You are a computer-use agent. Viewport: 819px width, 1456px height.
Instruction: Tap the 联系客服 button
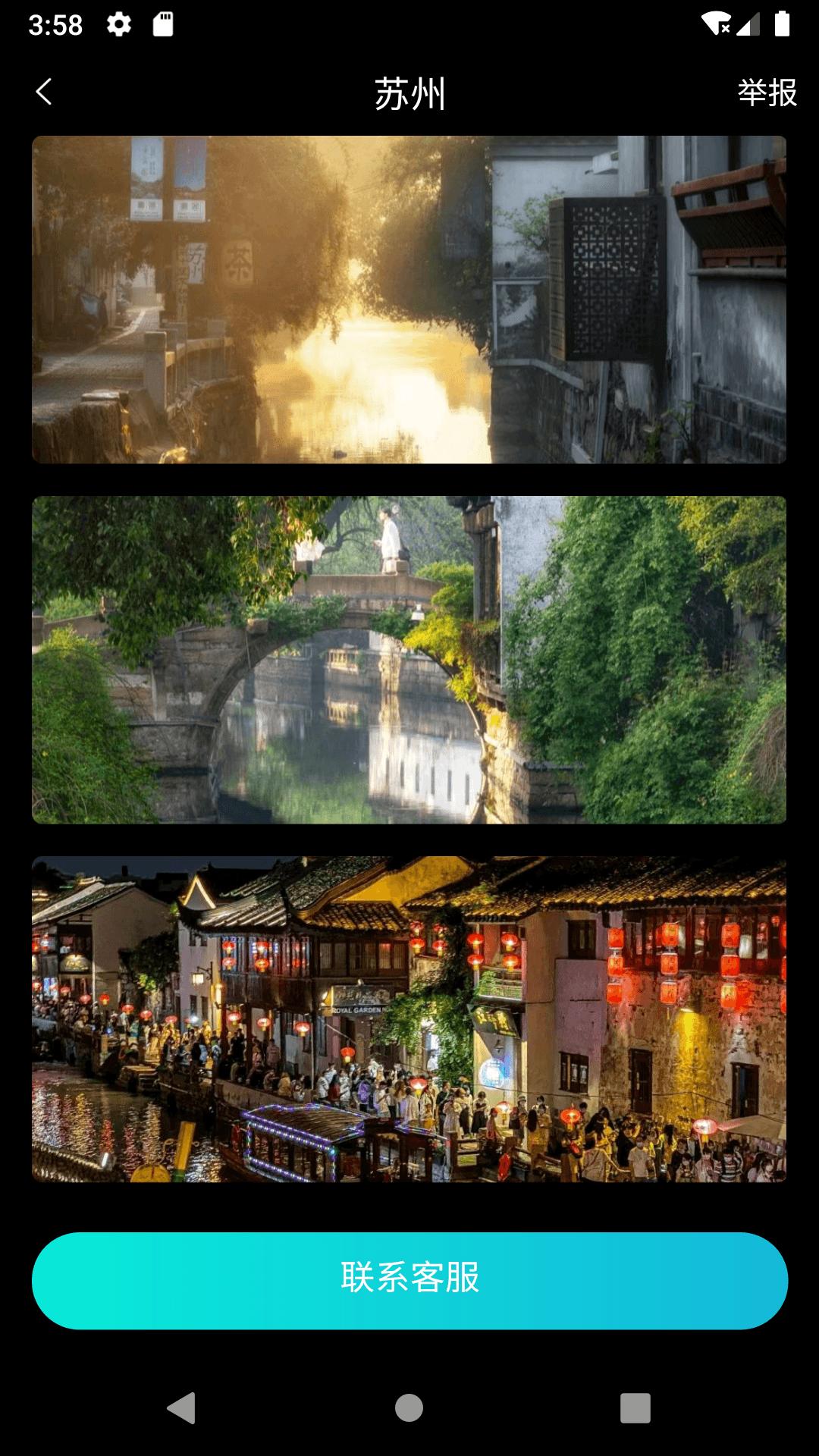coord(409,1280)
